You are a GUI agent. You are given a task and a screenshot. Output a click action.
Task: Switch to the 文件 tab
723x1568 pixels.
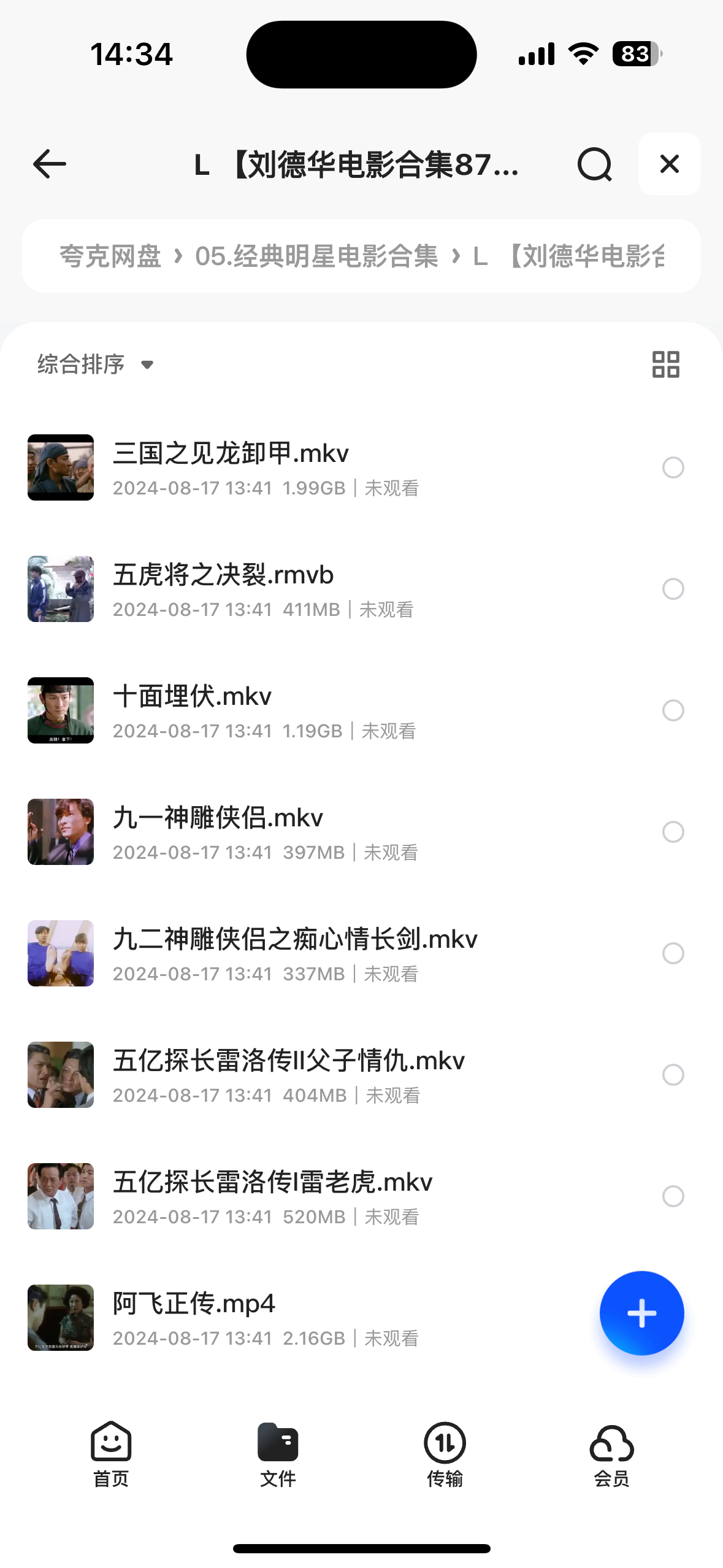pyautogui.click(x=278, y=1454)
